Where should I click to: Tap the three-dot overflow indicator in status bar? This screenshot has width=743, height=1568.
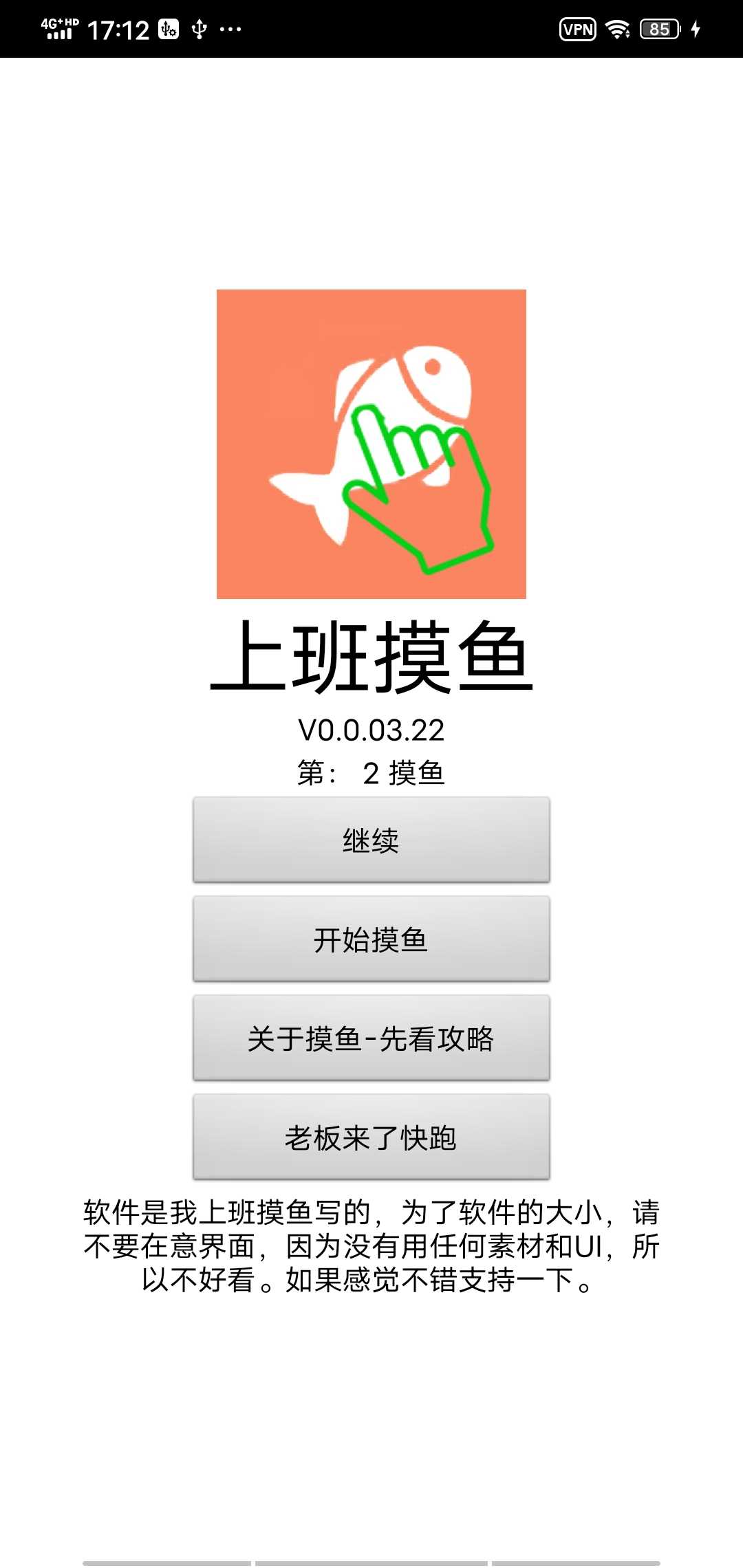click(230, 30)
